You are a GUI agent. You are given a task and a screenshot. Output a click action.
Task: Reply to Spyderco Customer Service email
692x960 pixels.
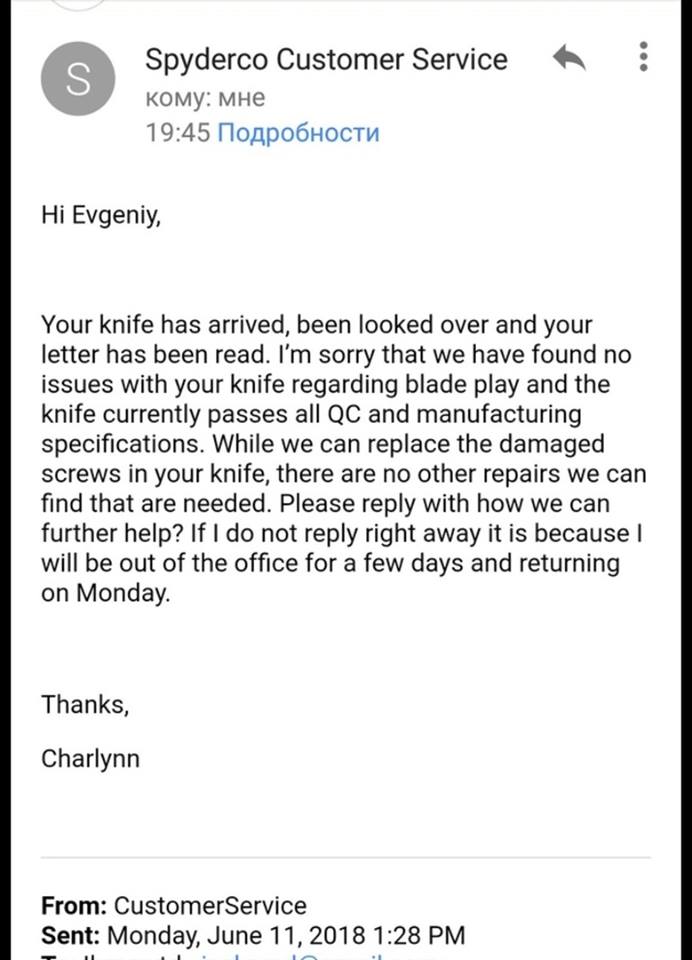pos(569,59)
